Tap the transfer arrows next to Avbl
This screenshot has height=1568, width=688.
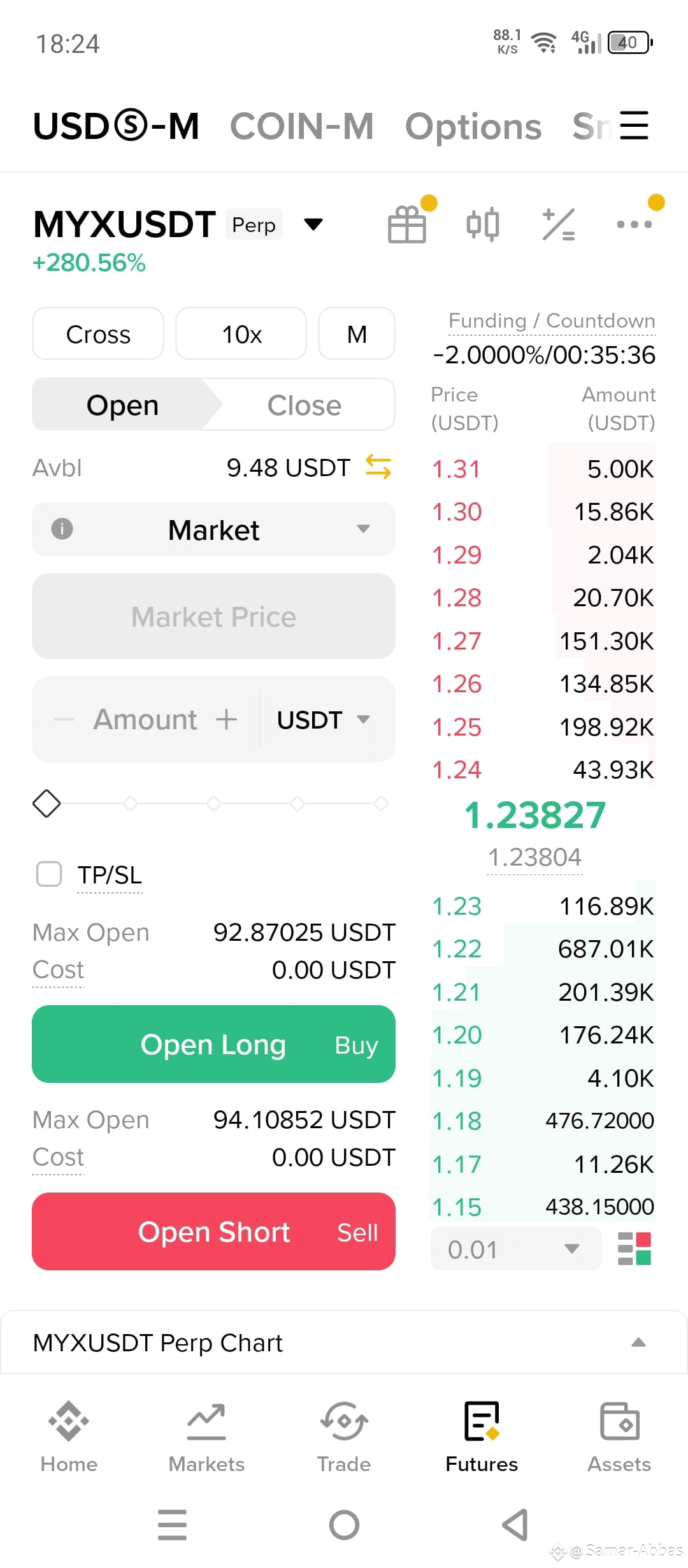click(x=378, y=467)
